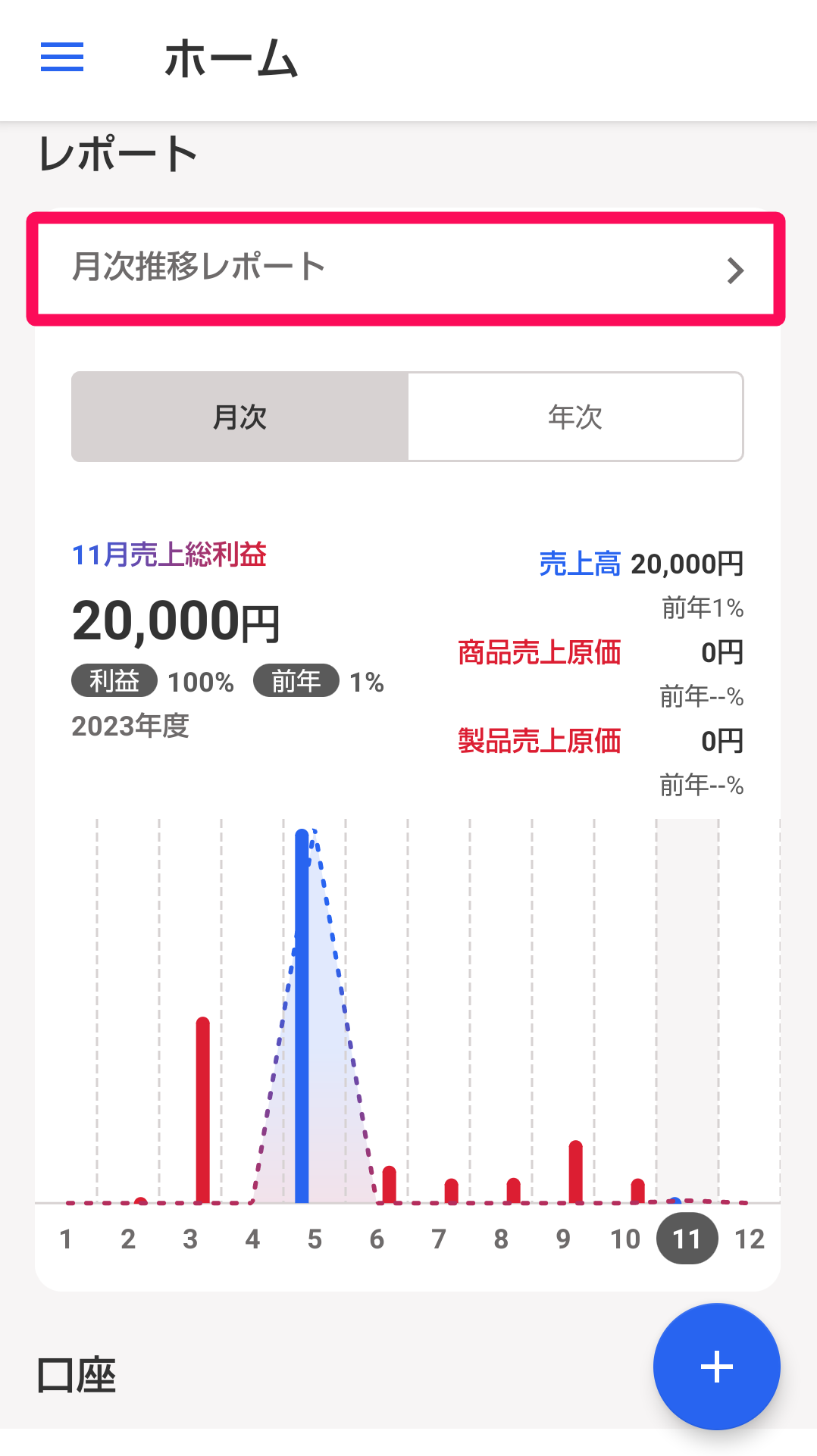Tap the blue plus floating button
817x1456 pixels.
716,1367
